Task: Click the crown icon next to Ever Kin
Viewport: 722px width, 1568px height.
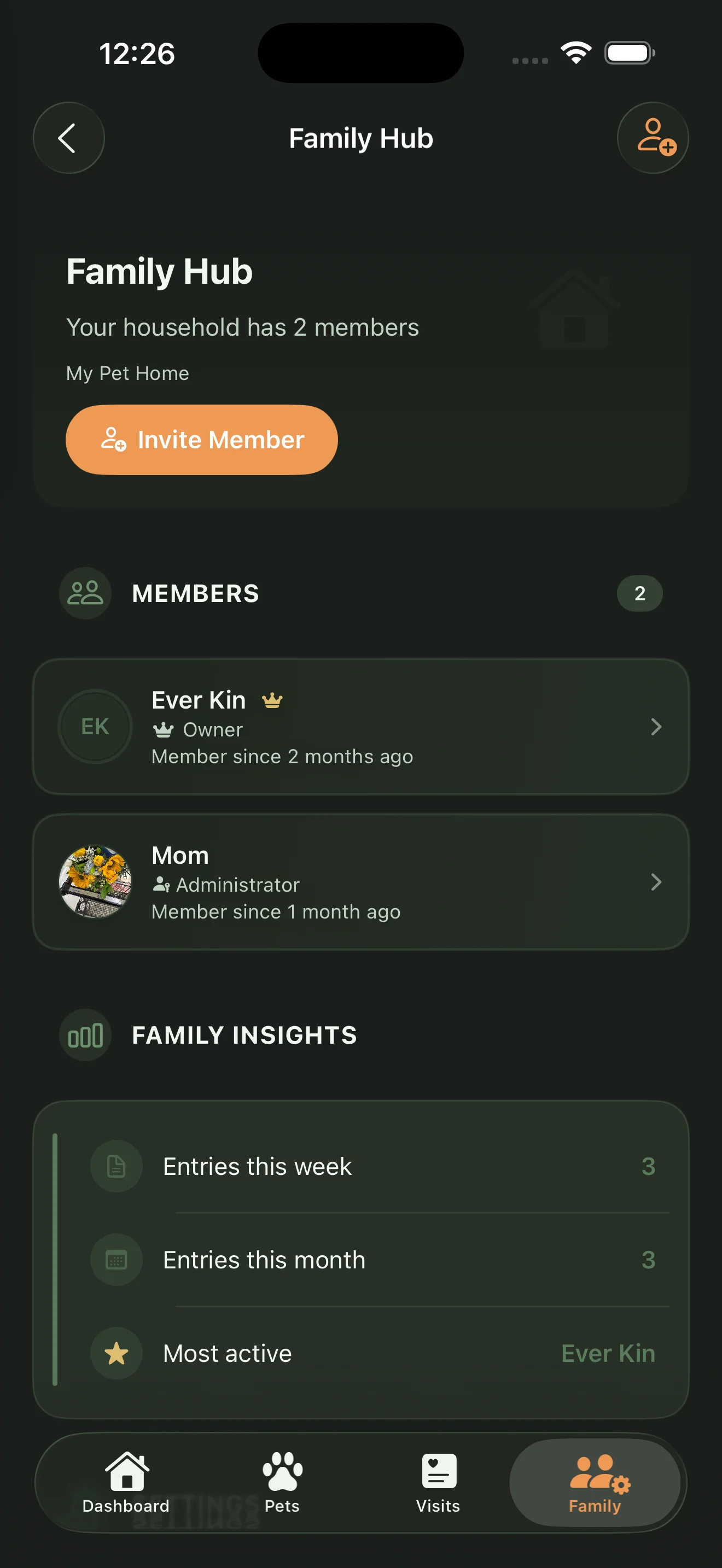Action: coord(272,700)
